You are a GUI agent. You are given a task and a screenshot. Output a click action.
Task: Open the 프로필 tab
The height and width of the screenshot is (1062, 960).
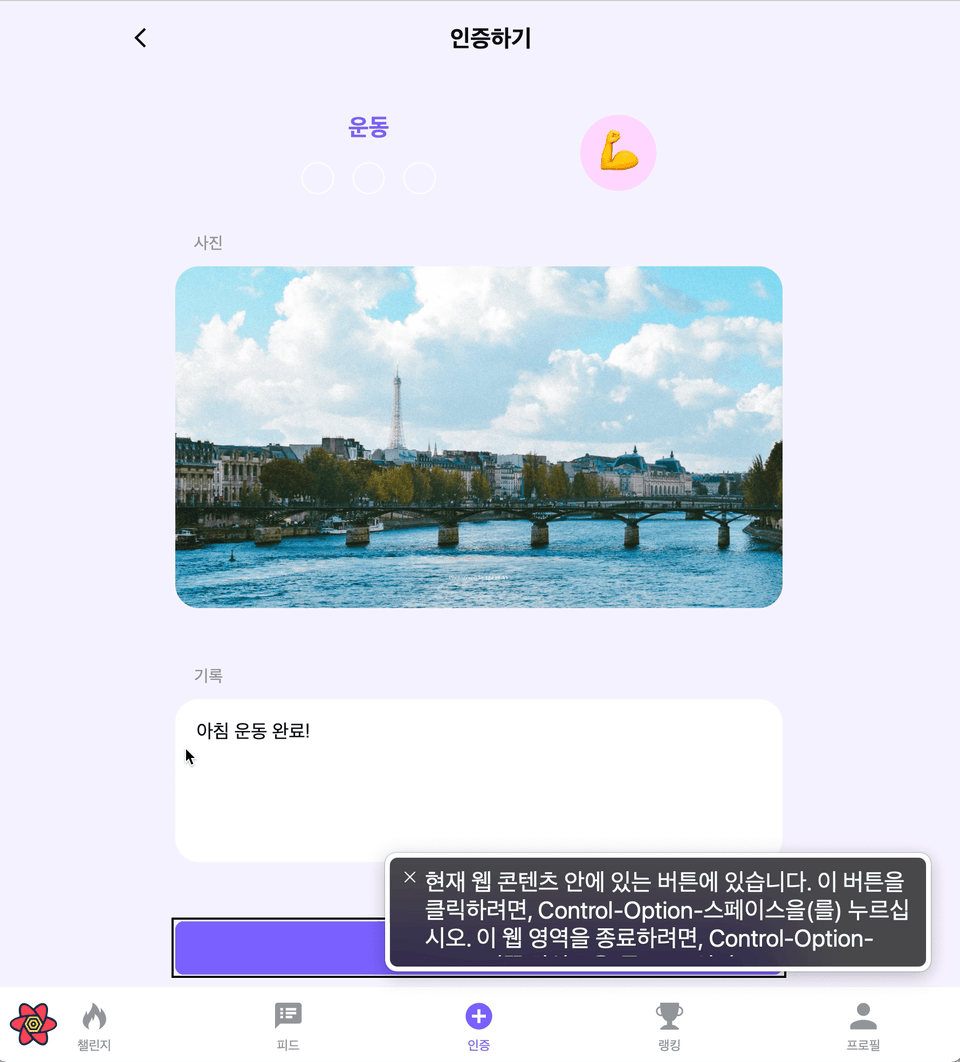click(862, 1027)
